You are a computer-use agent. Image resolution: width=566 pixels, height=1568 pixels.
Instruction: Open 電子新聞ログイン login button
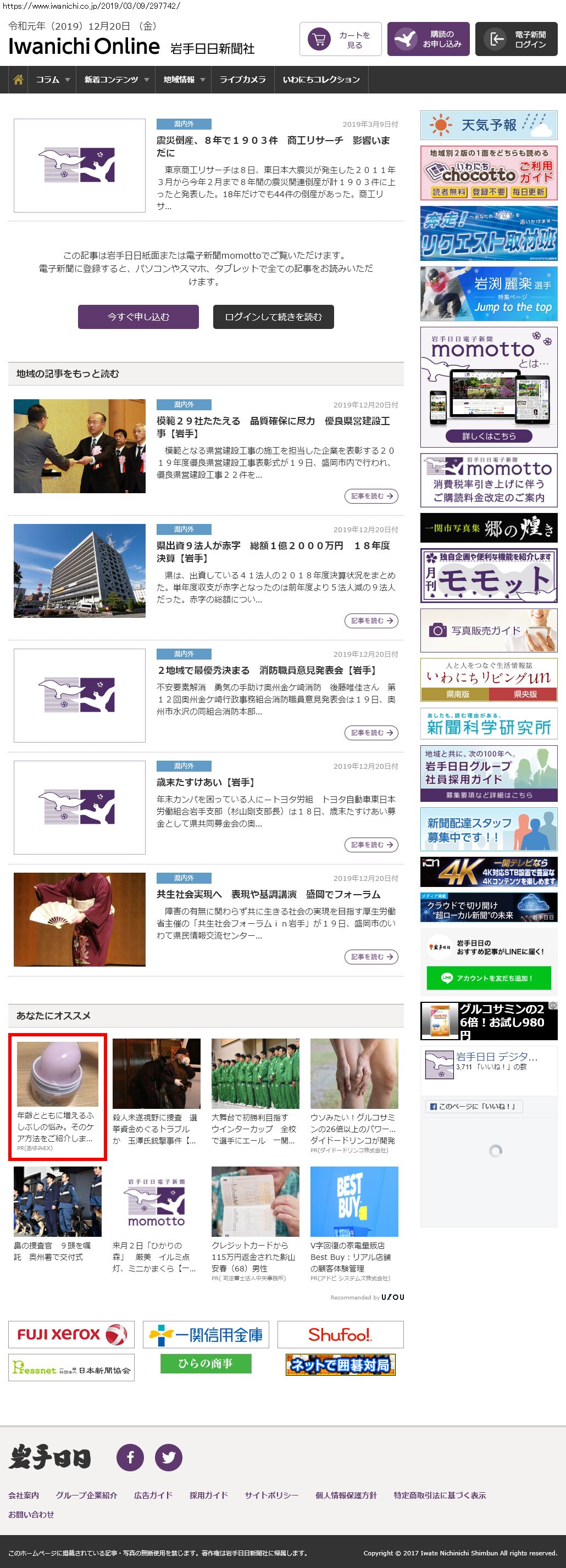click(x=516, y=39)
